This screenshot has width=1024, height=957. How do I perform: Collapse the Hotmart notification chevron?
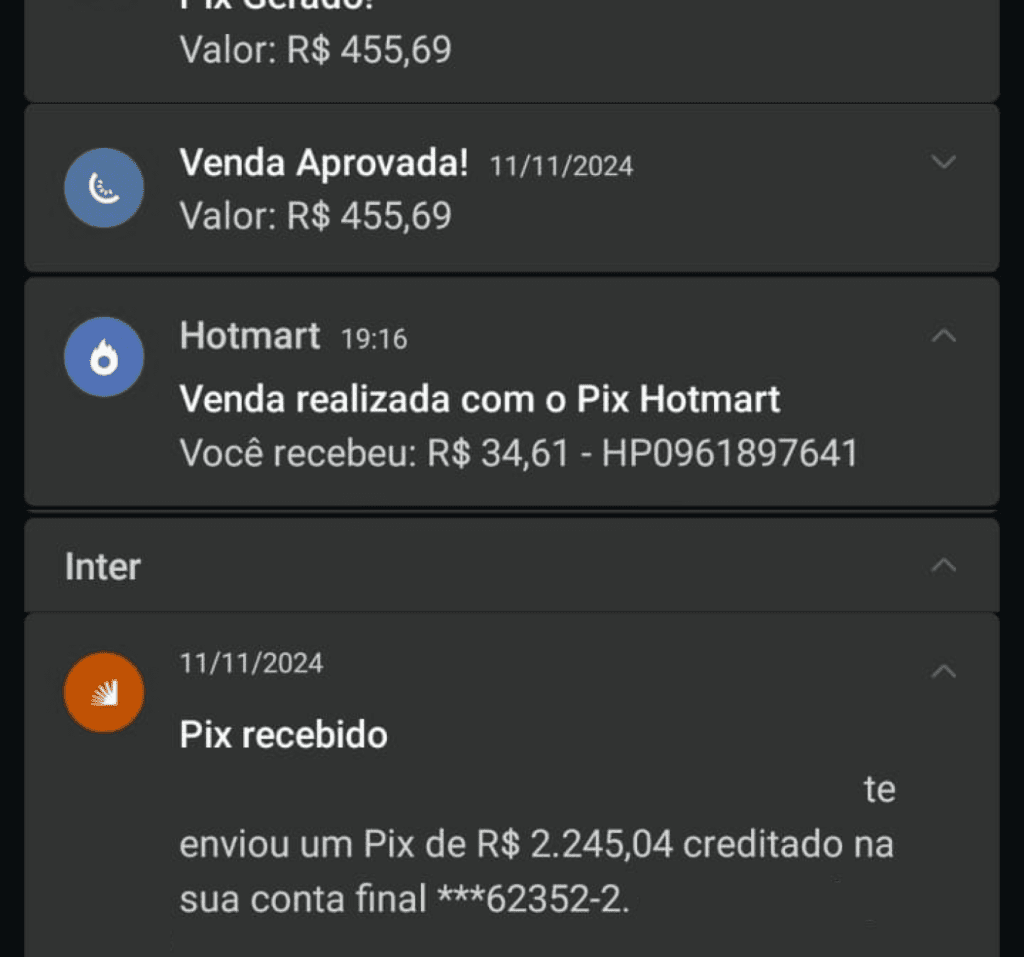pyautogui.click(x=943, y=336)
